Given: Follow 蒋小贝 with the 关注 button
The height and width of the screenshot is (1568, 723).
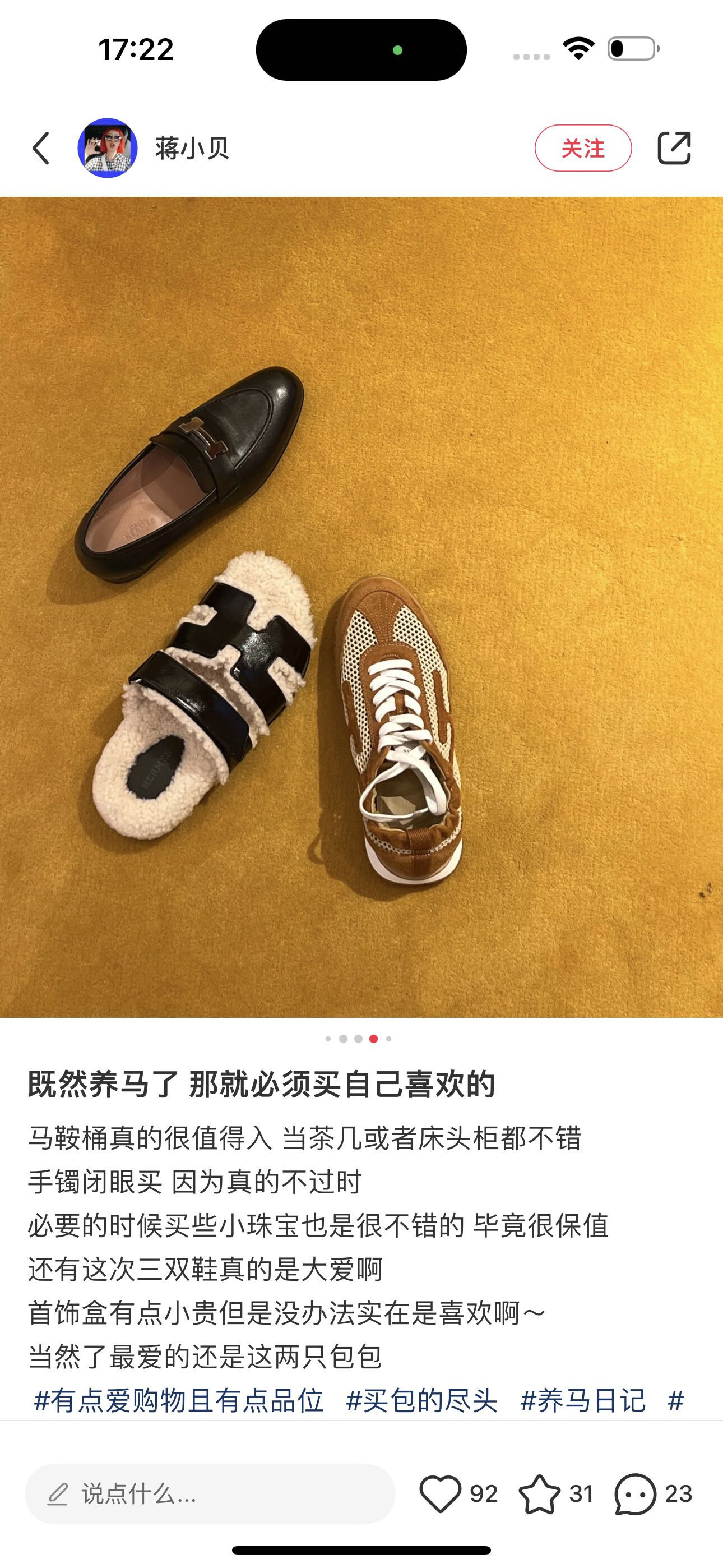Looking at the screenshot, I should tap(582, 148).
